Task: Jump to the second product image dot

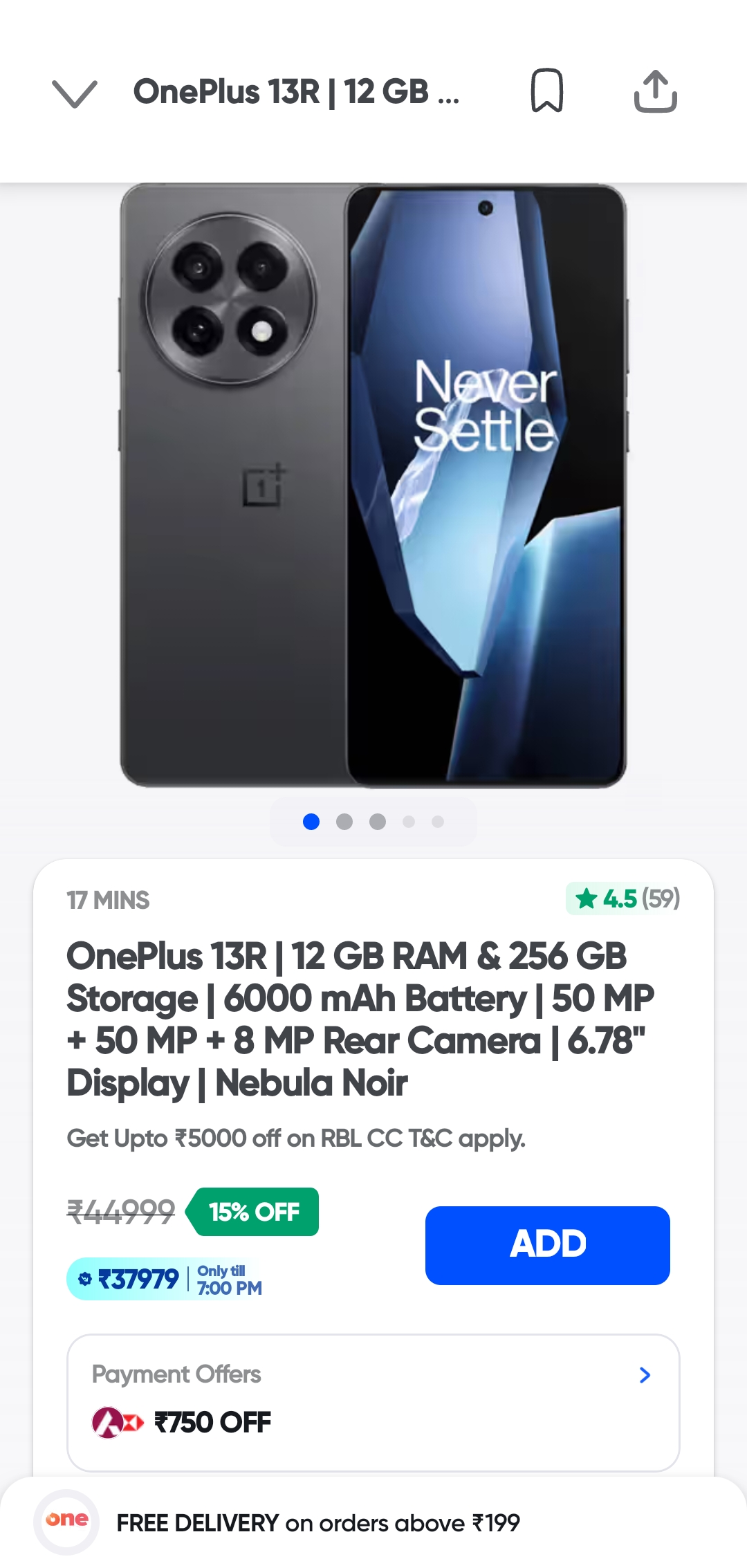Action: tap(344, 822)
